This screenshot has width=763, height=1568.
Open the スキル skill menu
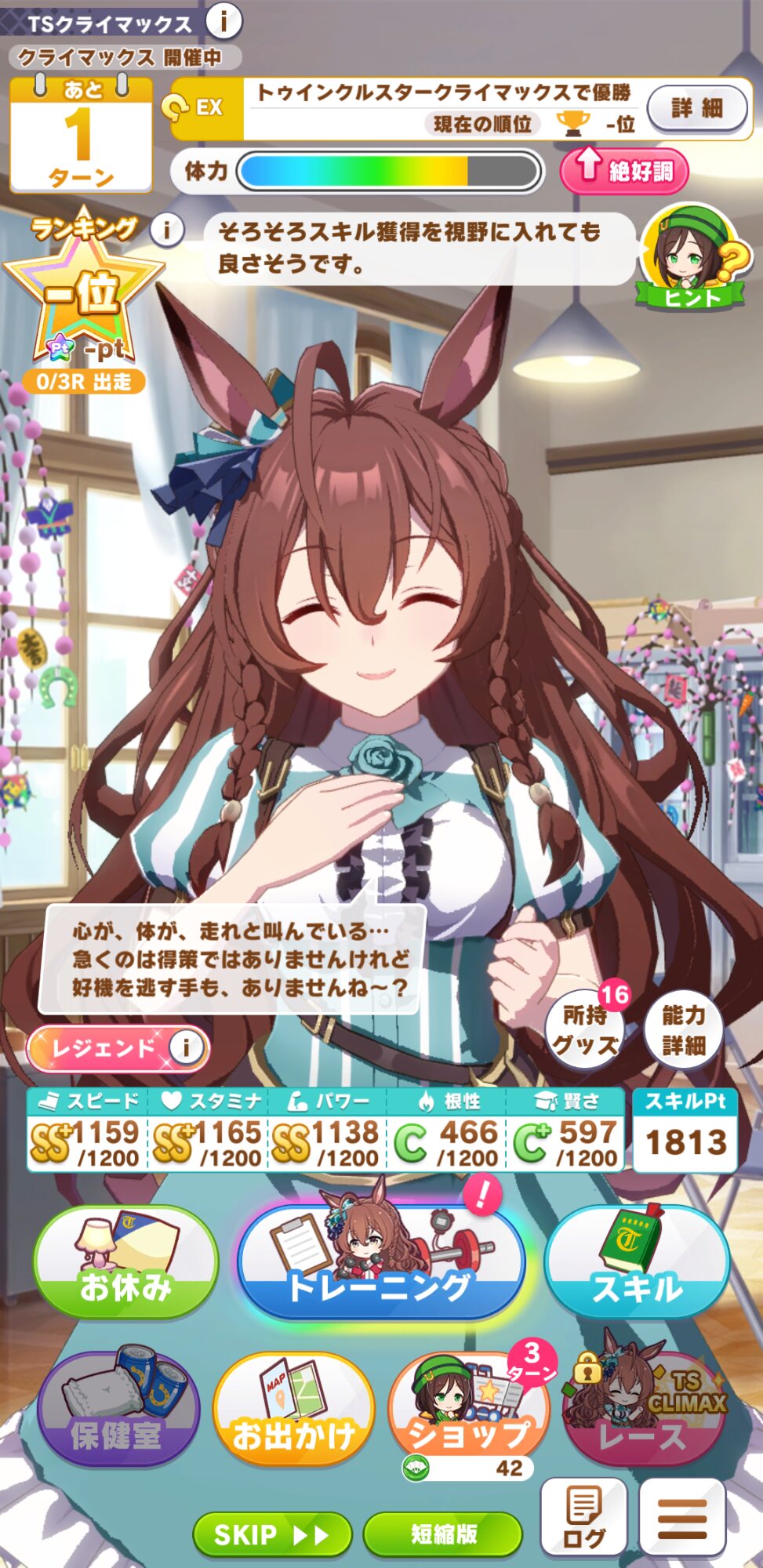637,1262
